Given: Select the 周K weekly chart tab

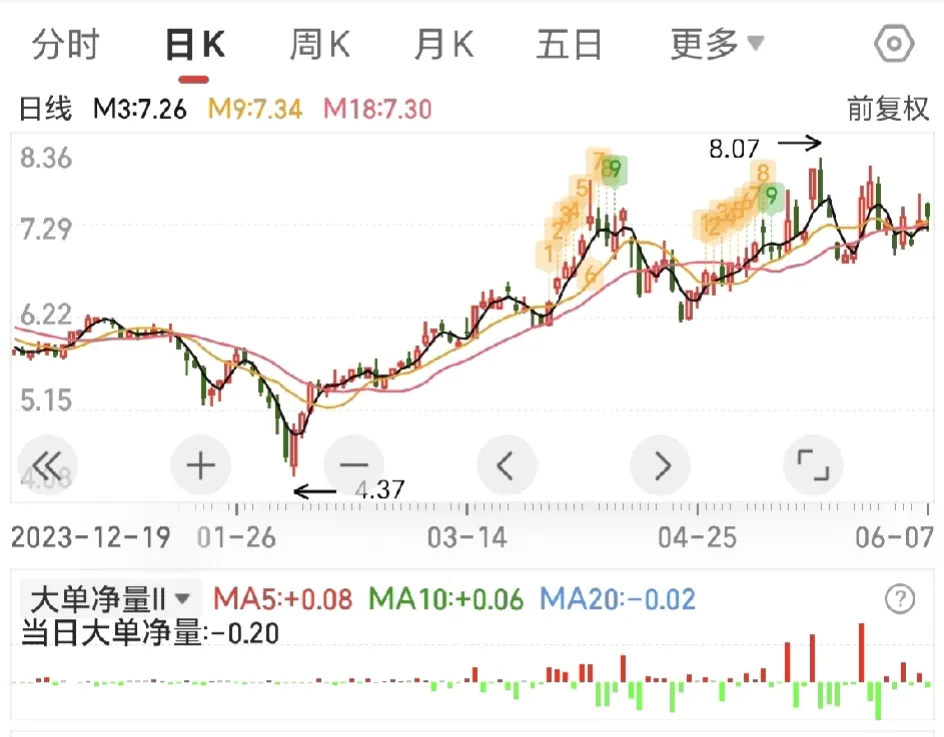Looking at the screenshot, I should tap(319, 45).
